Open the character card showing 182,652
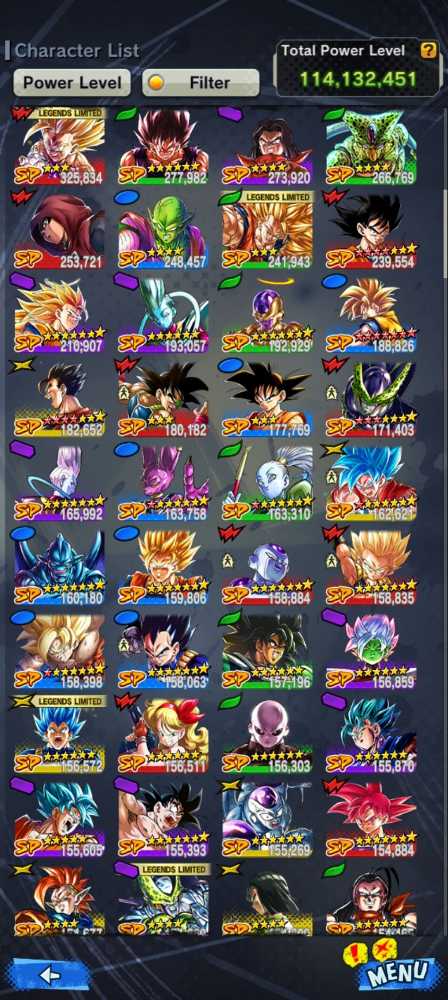 [x=59, y=399]
